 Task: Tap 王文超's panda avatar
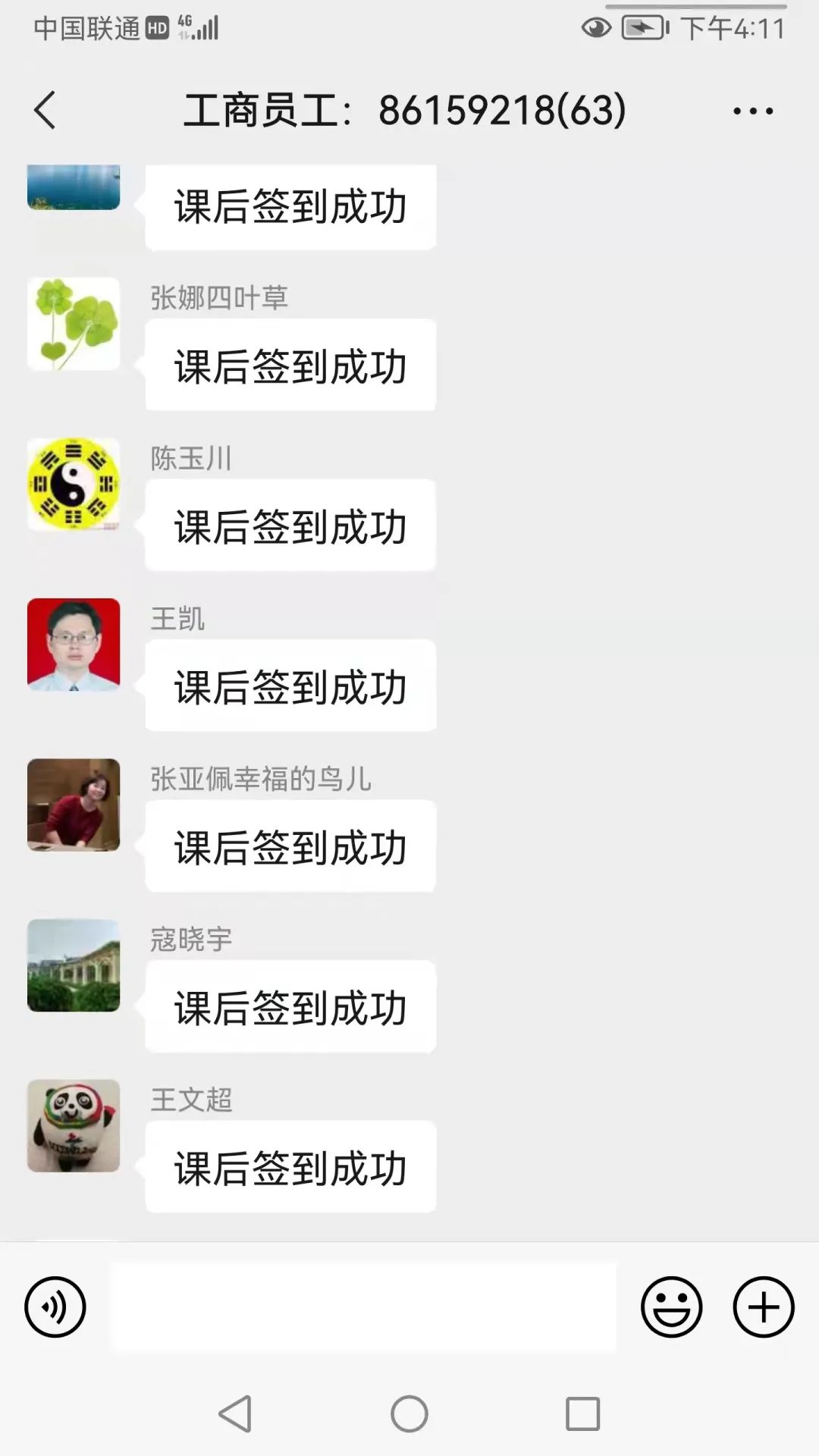point(74,1125)
